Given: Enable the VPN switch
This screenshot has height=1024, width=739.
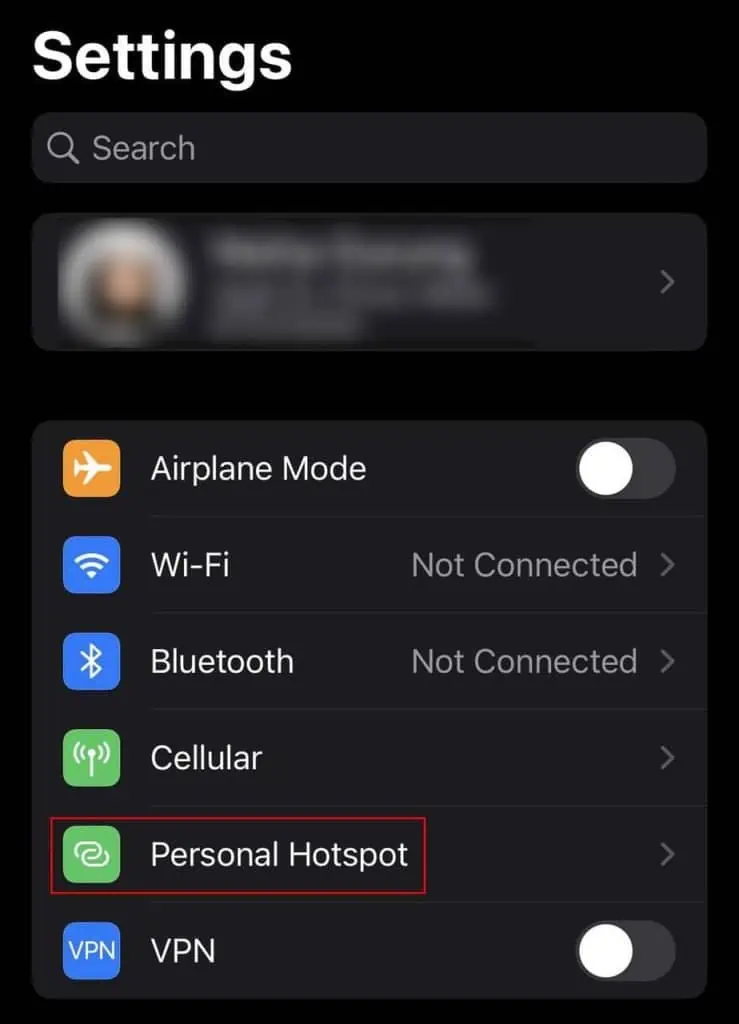Looking at the screenshot, I should pos(625,950).
